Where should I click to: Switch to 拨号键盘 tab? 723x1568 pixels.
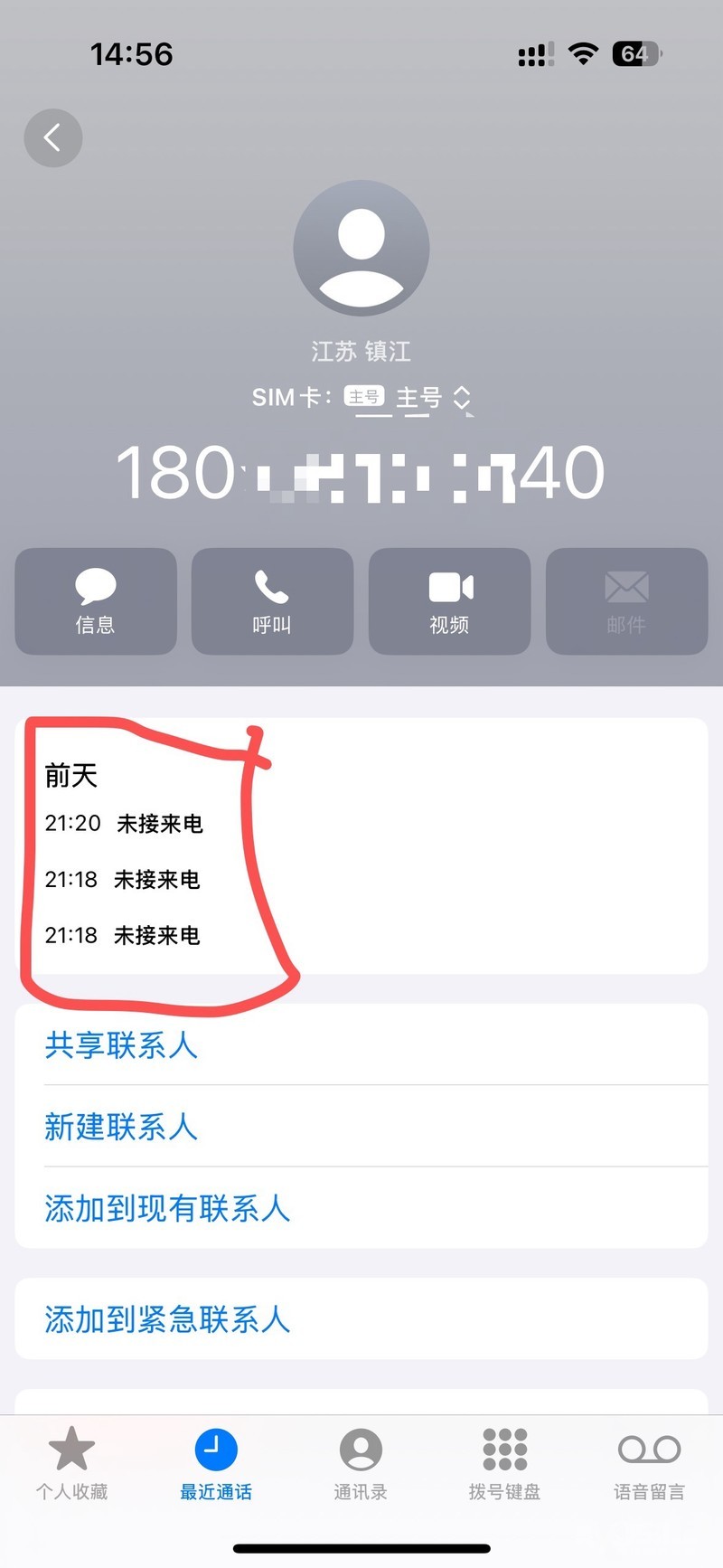tap(504, 1464)
